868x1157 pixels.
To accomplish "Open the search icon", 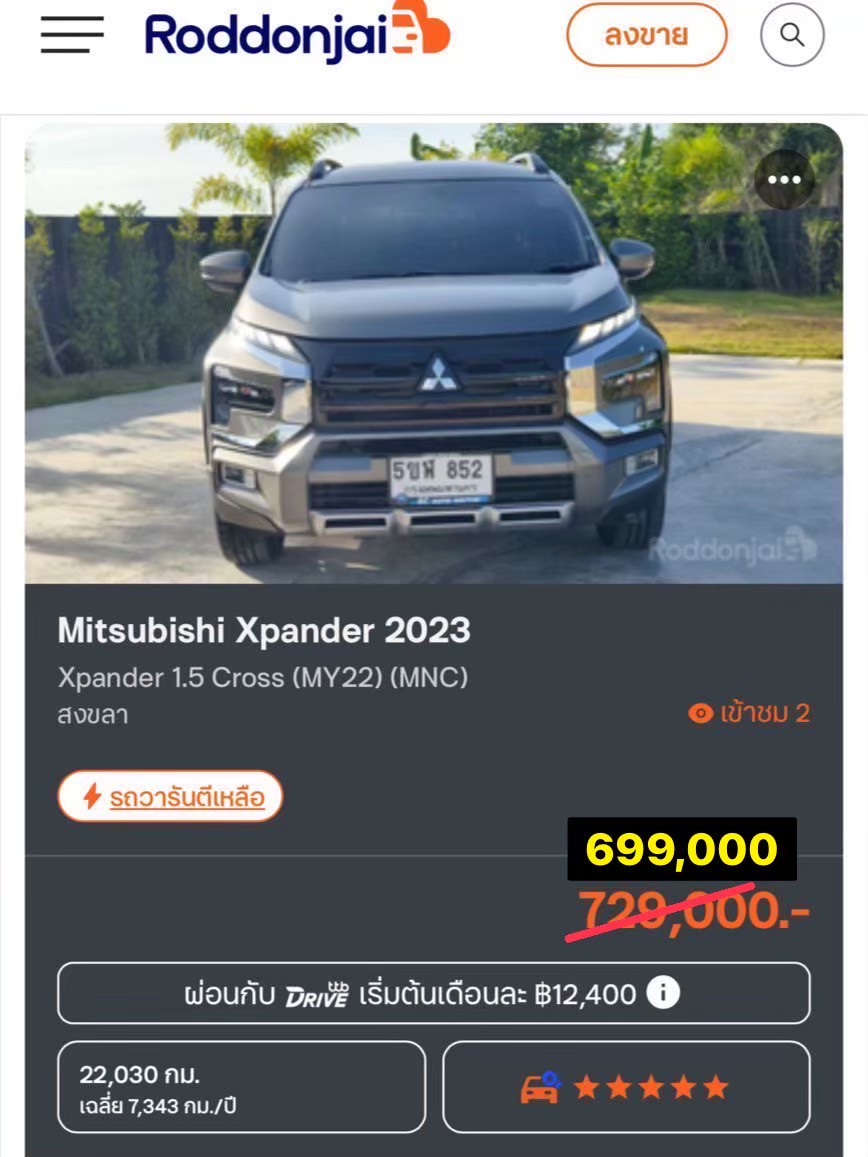I will tap(792, 36).
